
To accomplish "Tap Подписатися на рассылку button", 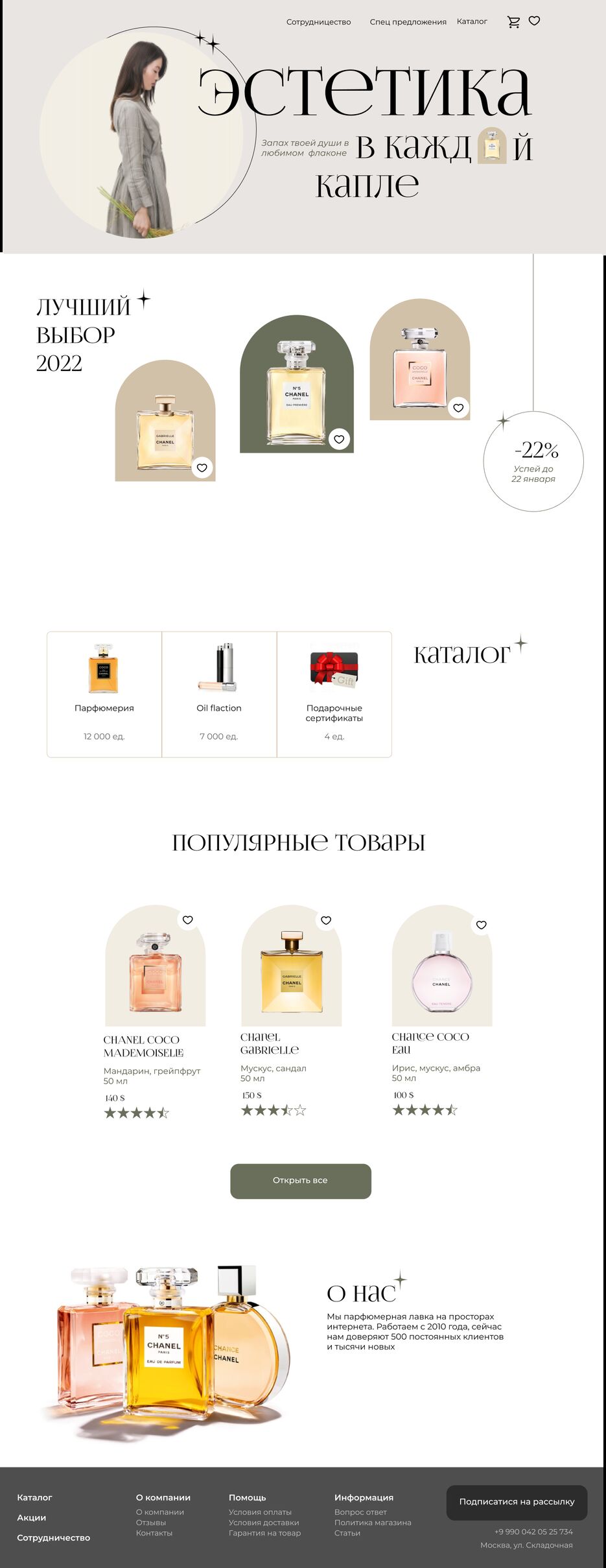I will tap(517, 1502).
